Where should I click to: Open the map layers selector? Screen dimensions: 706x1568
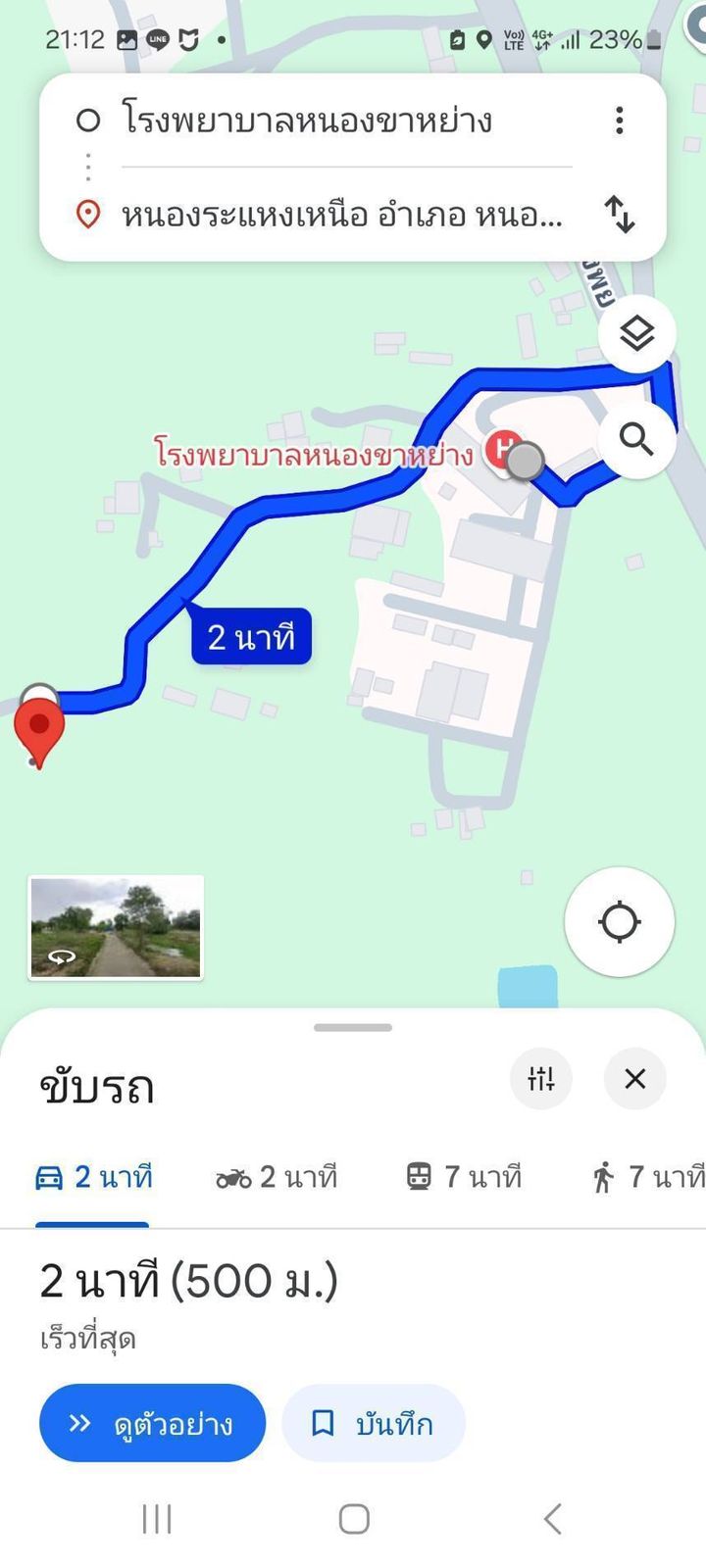pos(638,333)
